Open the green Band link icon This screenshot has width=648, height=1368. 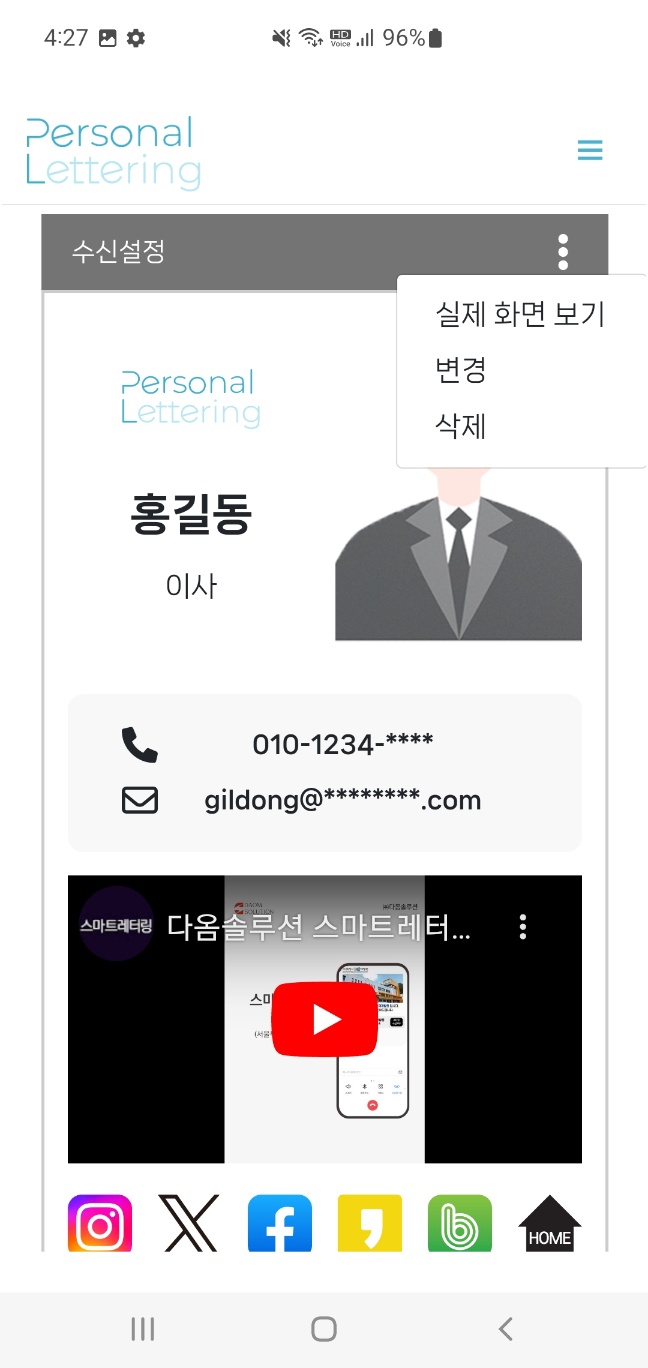pos(460,1224)
